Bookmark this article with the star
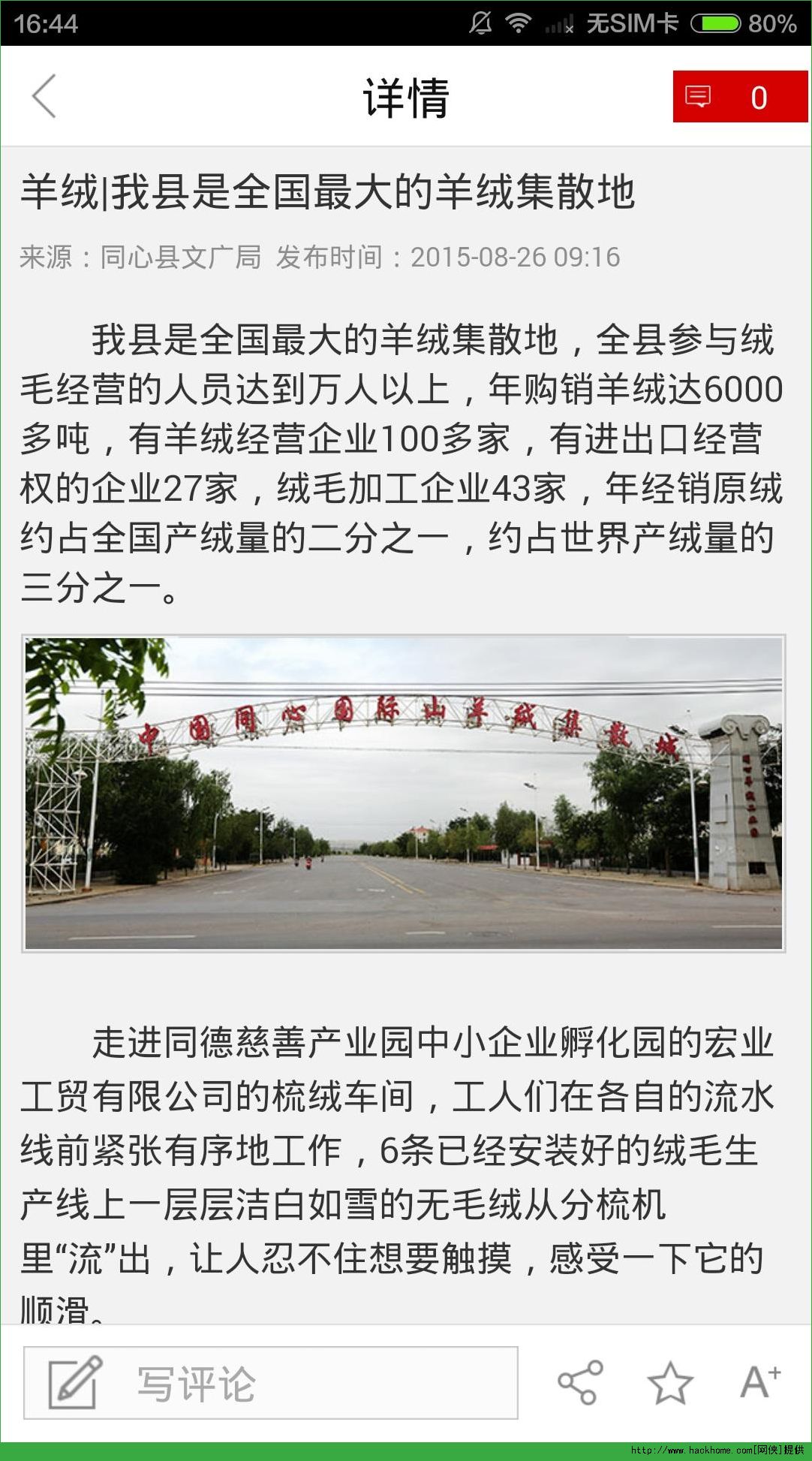Screen dimensions: 812x1461 [x=669, y=1383]
